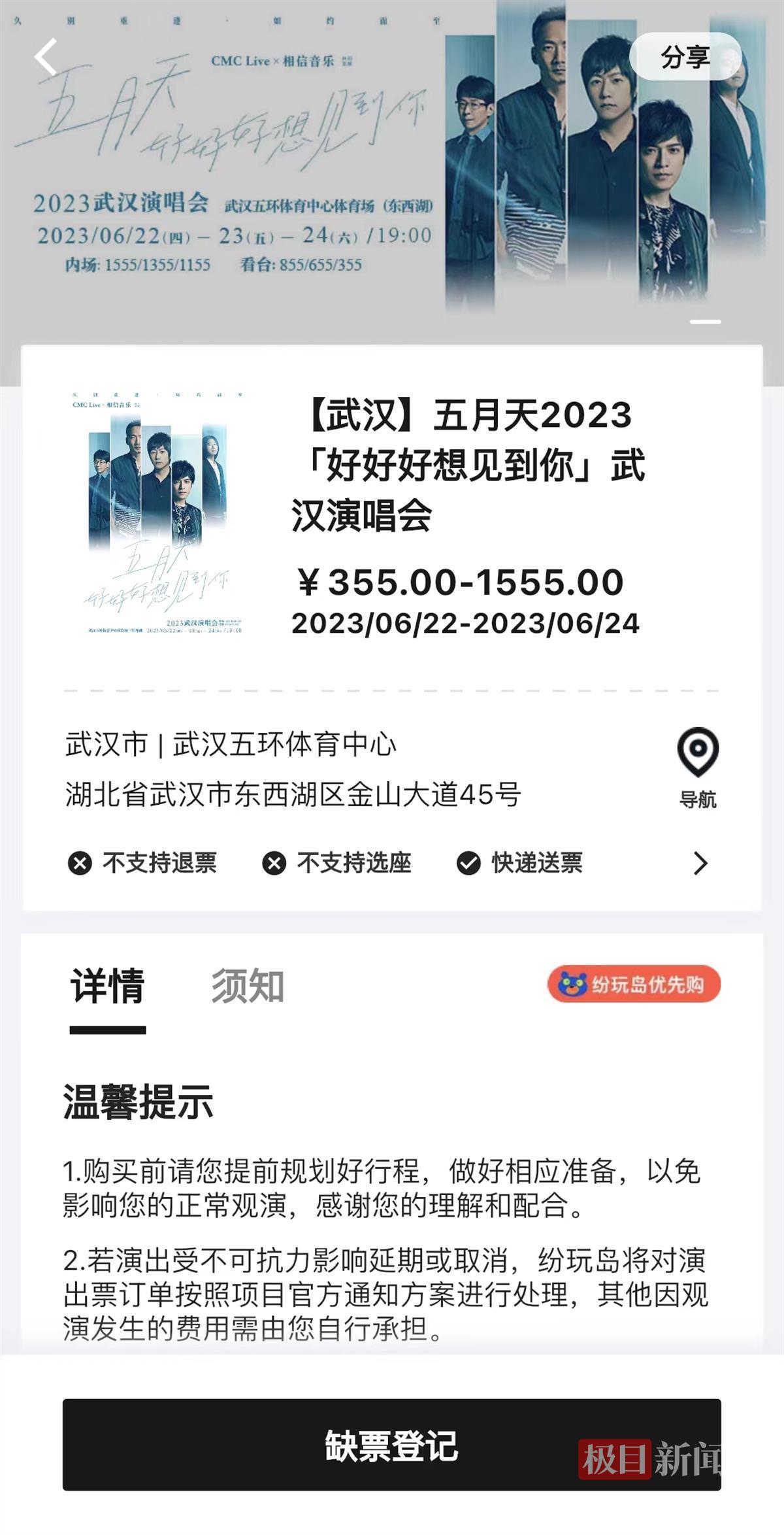
Task: Tap 缺票登记 to register for tickets
Action: coord(392,1445)
